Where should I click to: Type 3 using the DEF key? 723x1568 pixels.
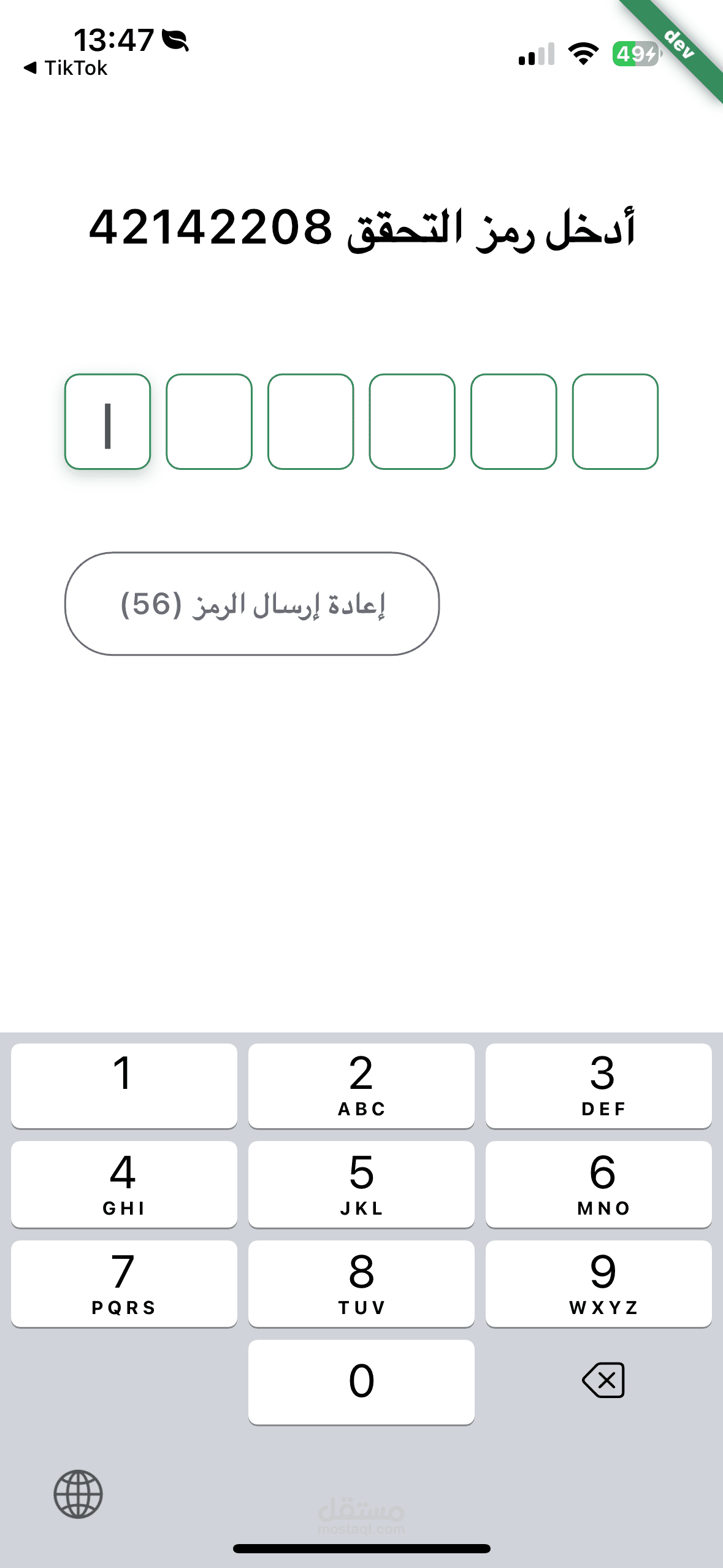click(x=599, y=1086)
